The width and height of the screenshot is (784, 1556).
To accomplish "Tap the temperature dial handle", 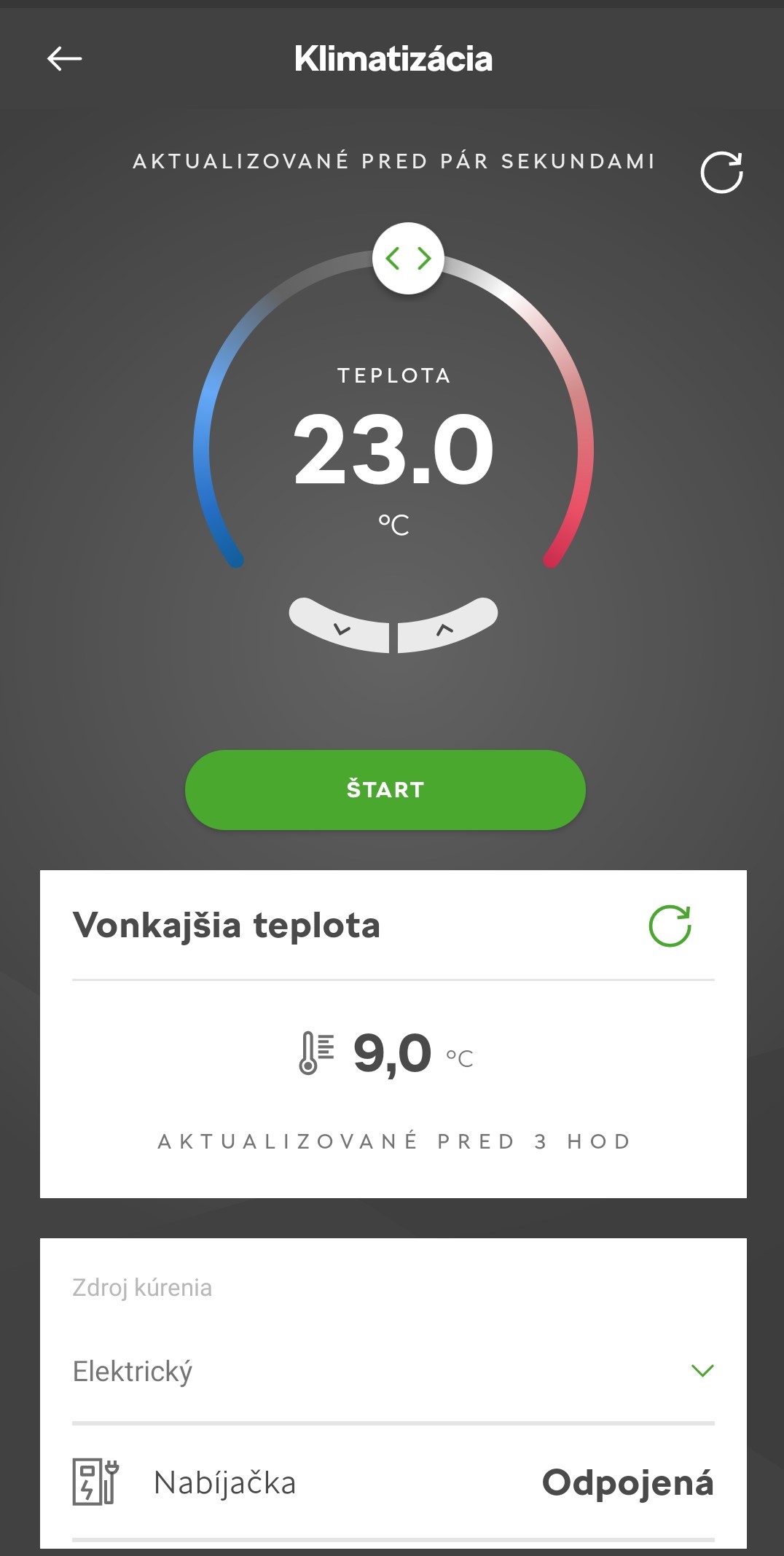I will (408, 258).
